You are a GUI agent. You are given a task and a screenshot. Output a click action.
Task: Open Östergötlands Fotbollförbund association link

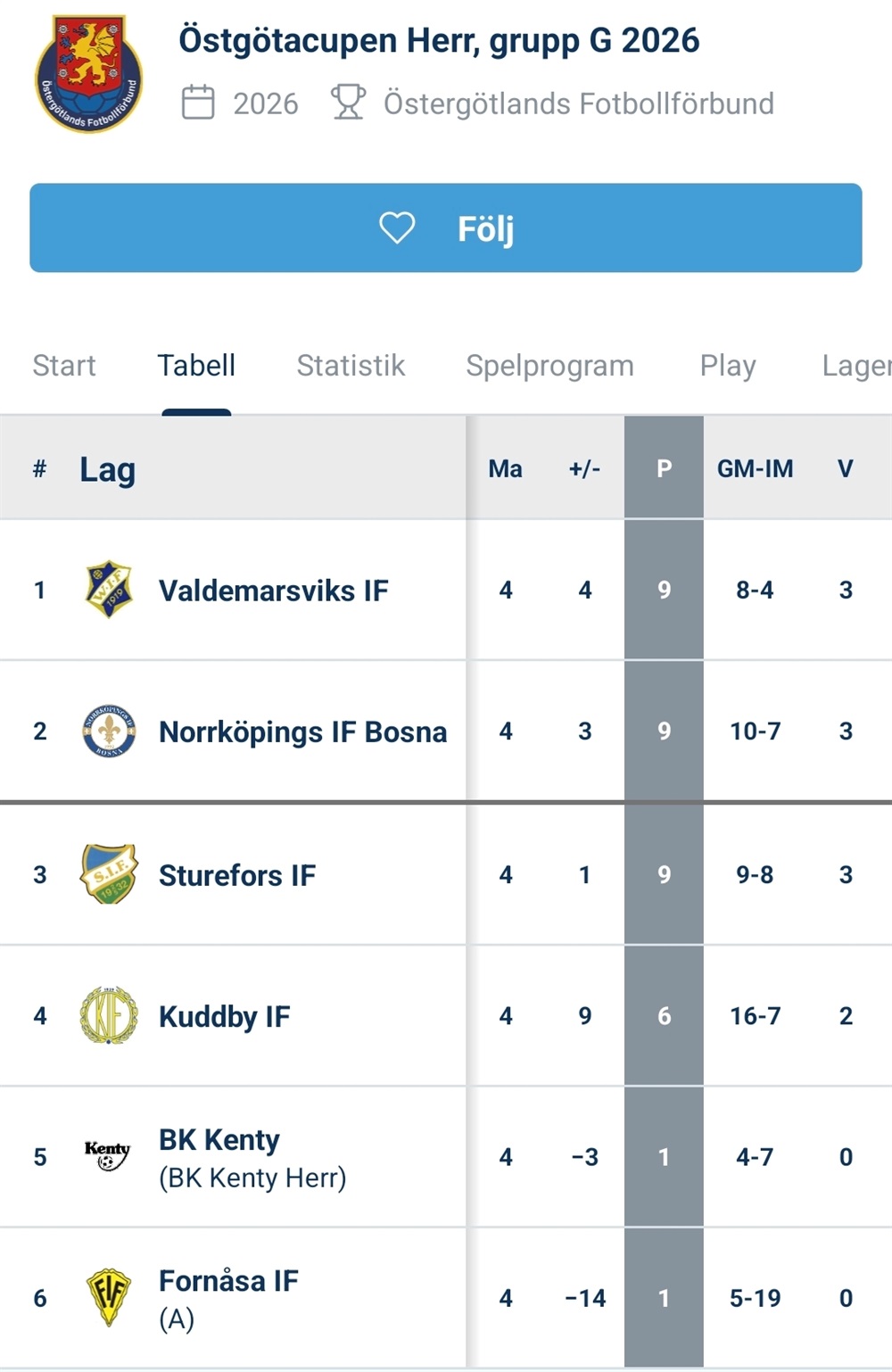pyautogui.click(x=578, y=103)
